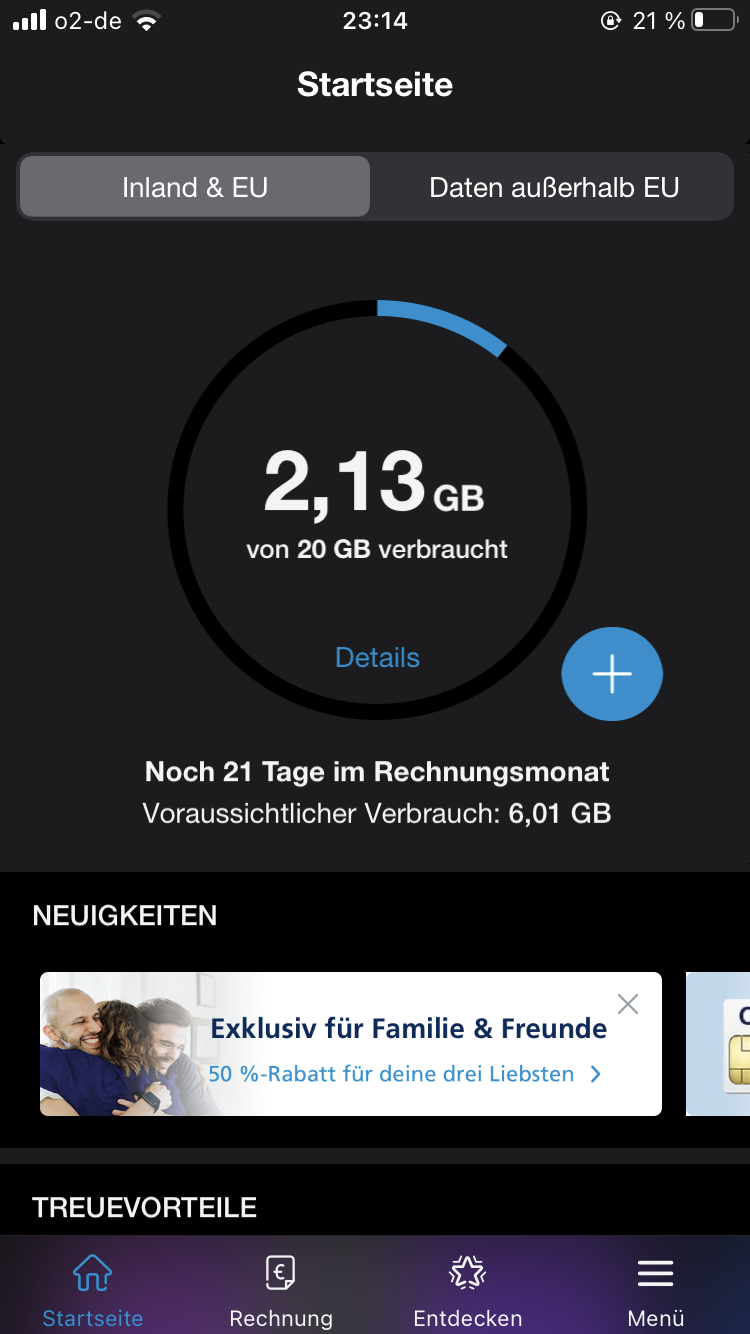
Task: Switch to the Inland & EU tab
Action: tap(195, 187)
